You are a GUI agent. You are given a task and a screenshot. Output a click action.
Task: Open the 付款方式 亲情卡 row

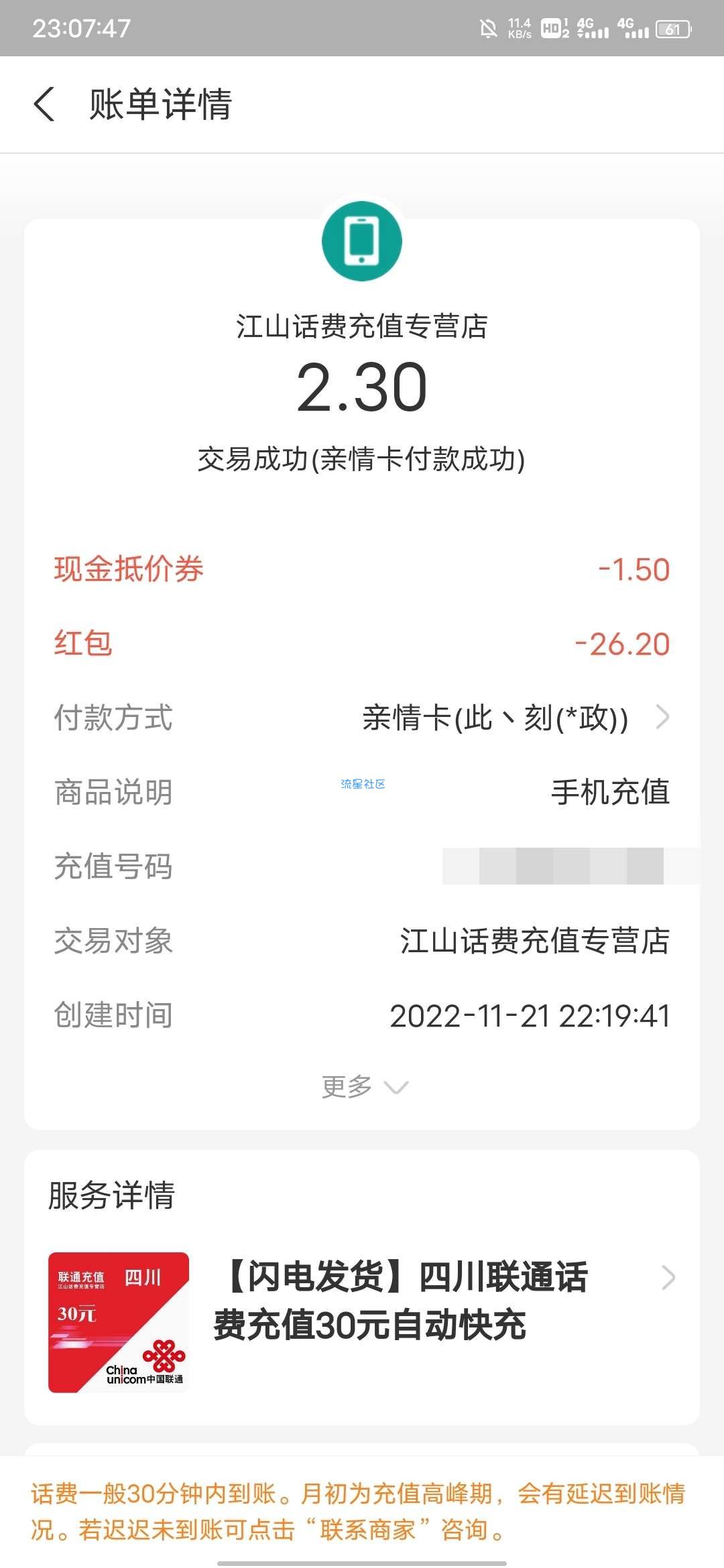point(362,718)
